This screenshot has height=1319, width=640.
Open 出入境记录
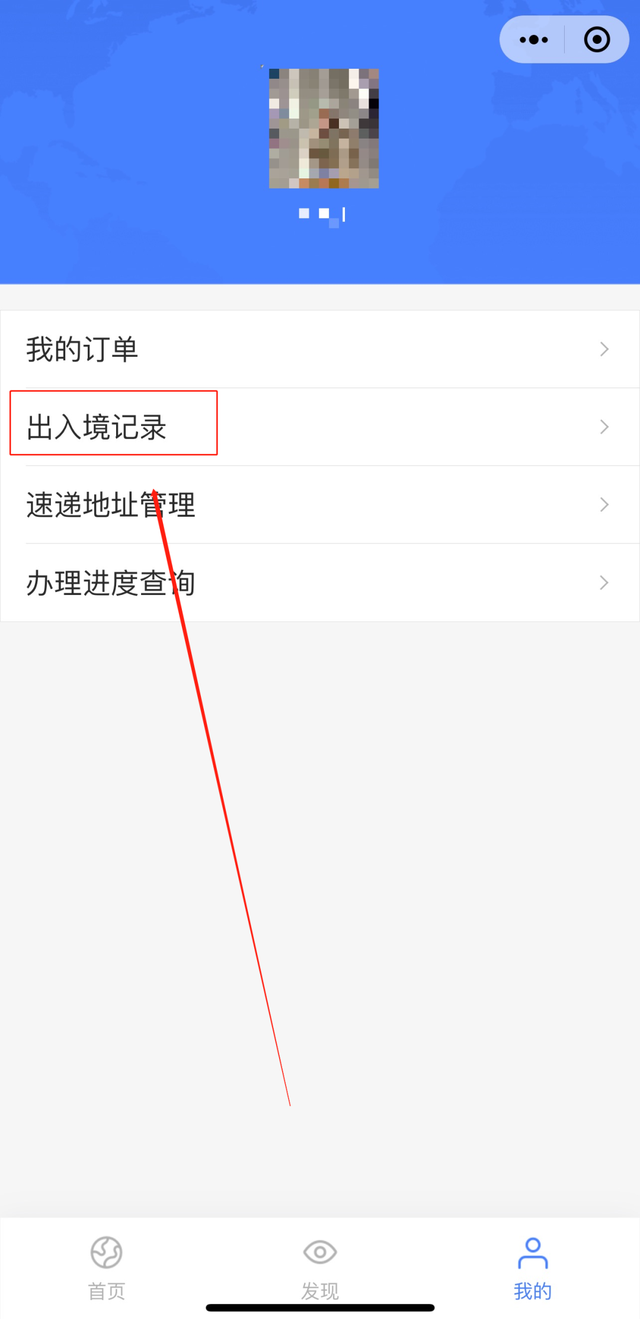320,427
